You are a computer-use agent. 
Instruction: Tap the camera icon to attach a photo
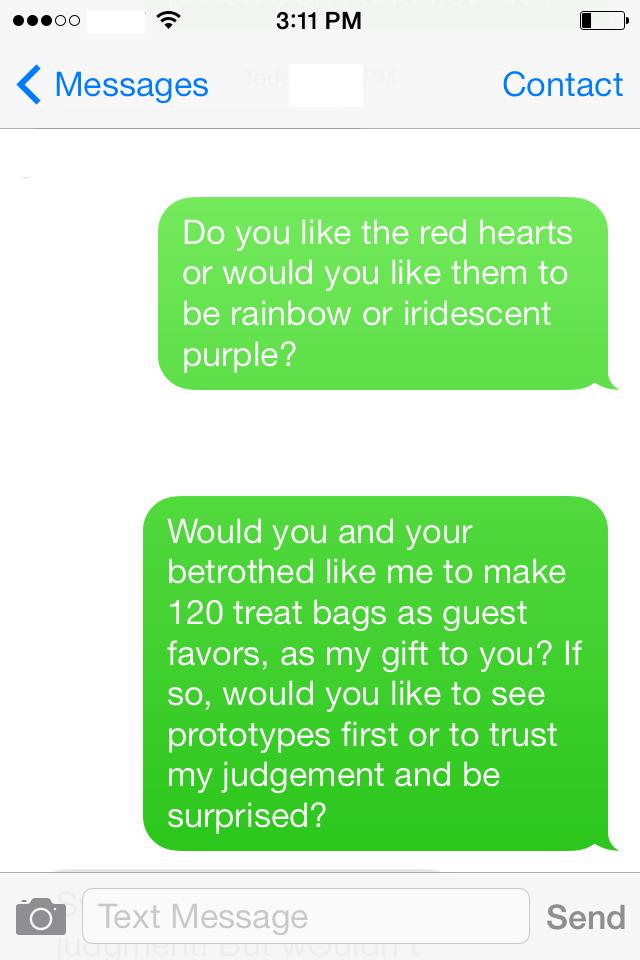[40, 916]
